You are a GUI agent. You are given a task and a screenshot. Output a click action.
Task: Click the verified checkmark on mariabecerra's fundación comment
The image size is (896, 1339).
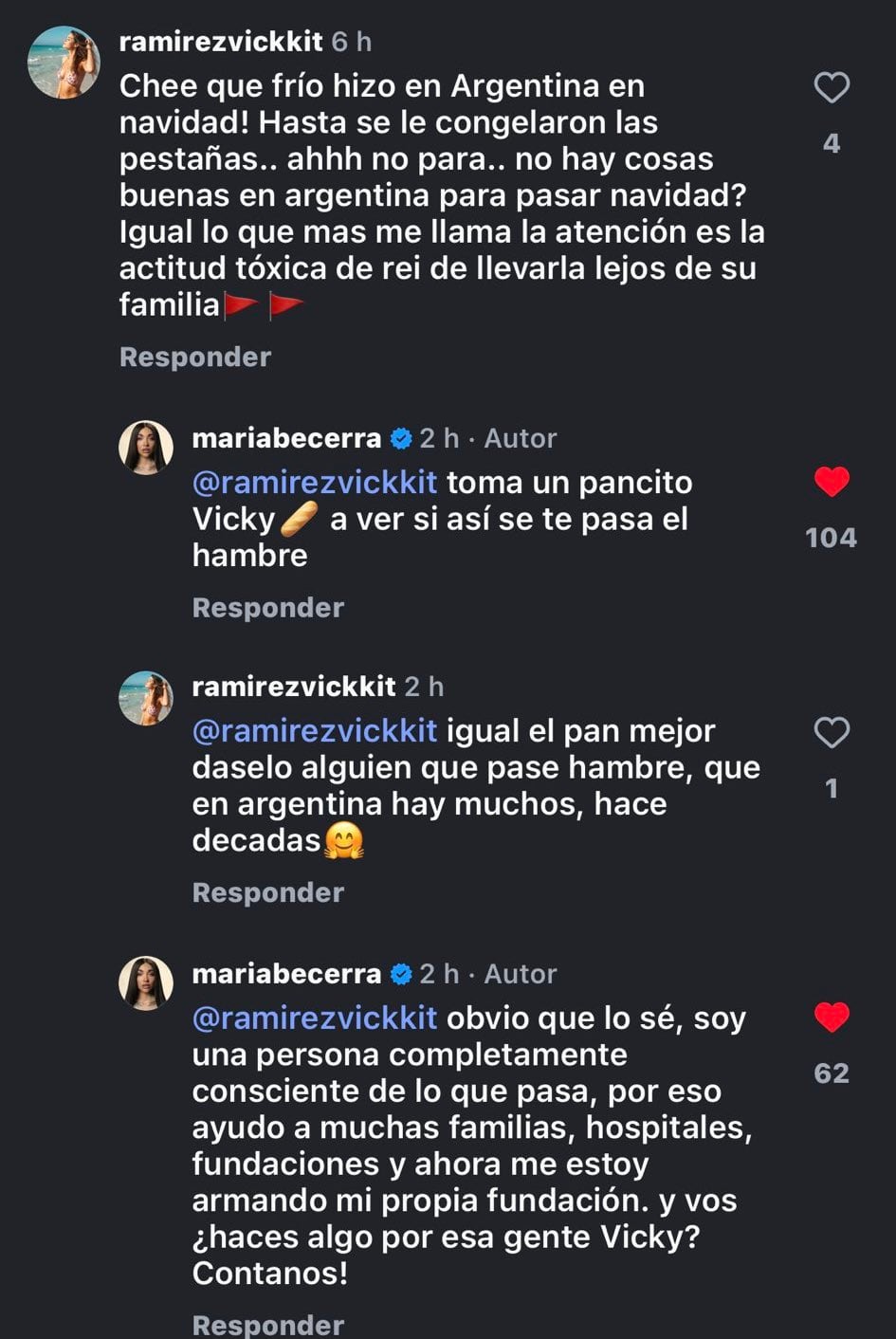click(399, 974)
